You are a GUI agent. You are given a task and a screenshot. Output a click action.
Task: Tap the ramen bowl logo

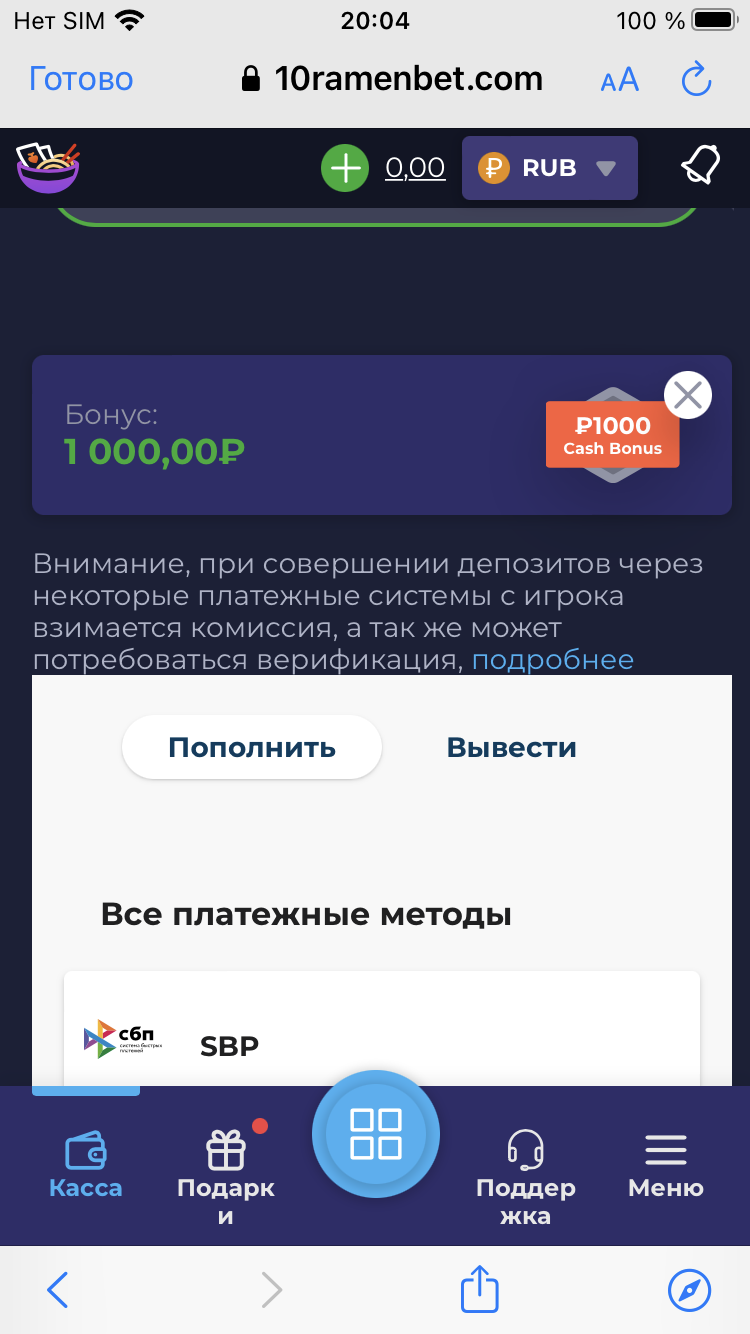48,167
